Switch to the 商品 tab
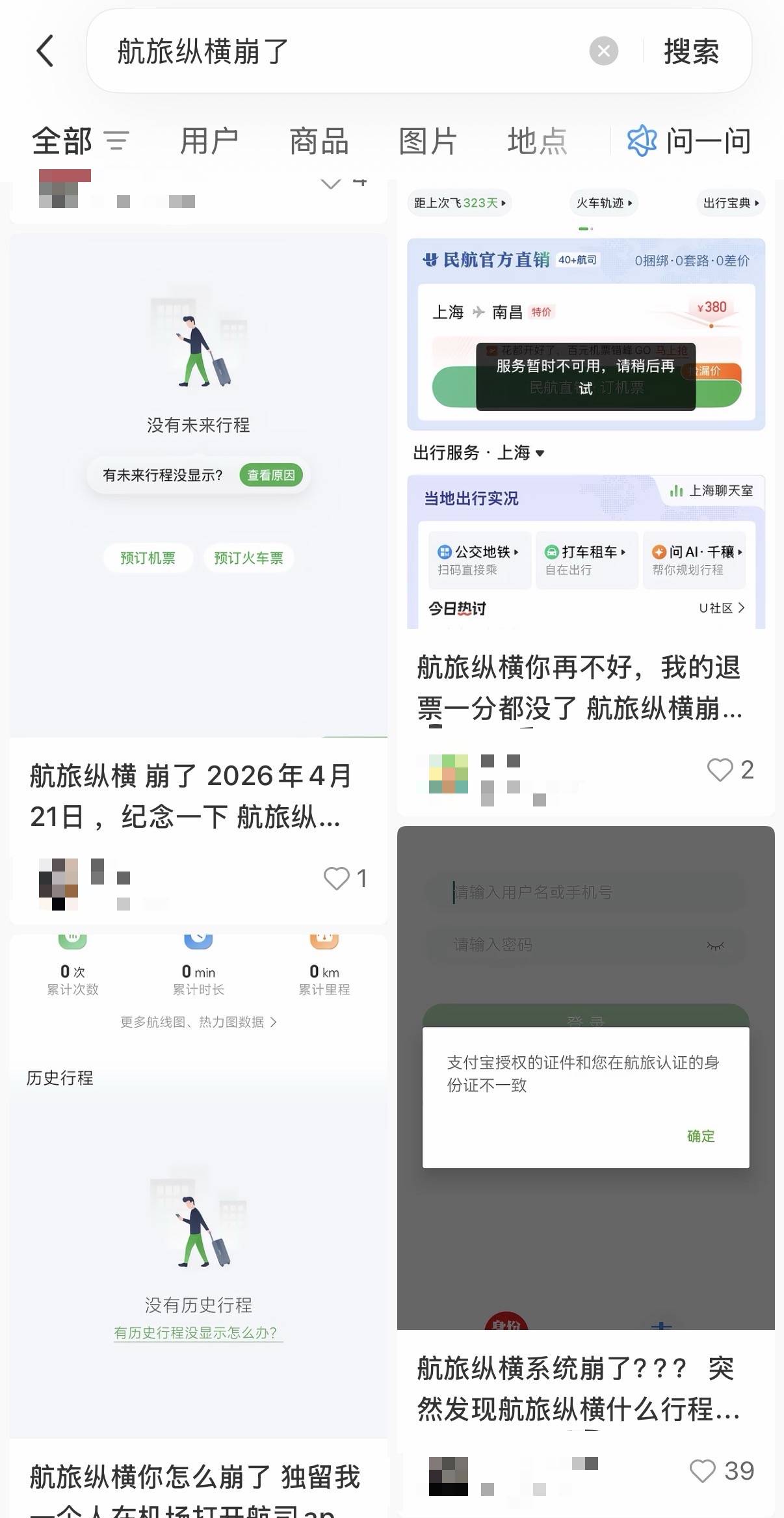784x1518 pixels. (x=319, y=140)
